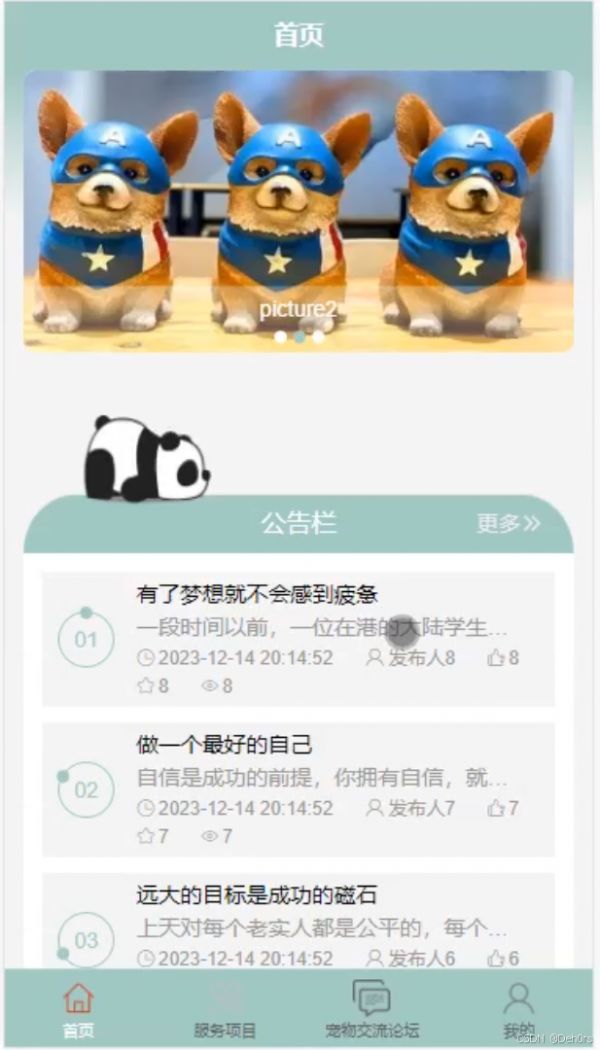Select the third carousel page dot
Screen dimensions: 600x1050
(318, 337)
